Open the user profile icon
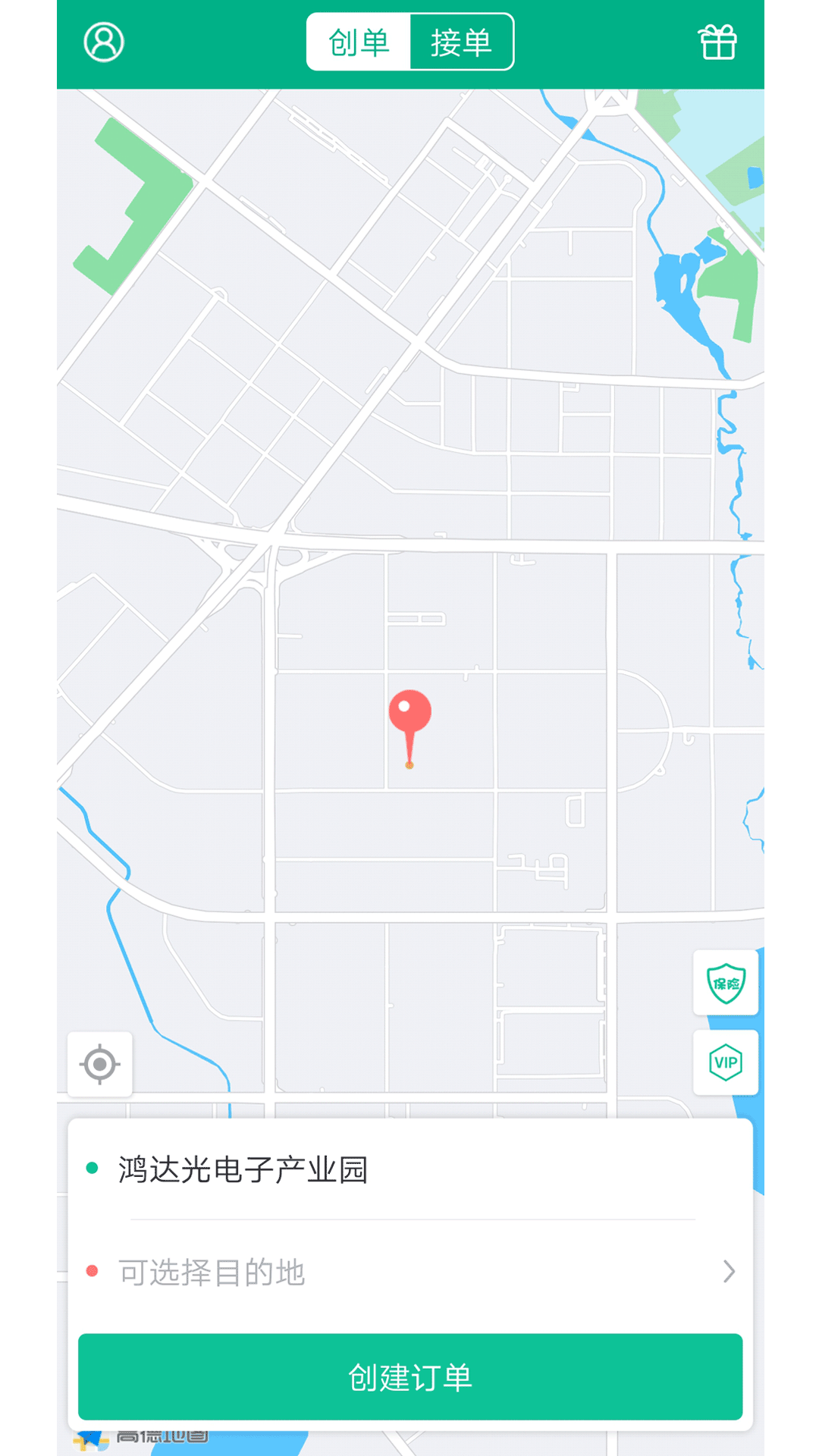819x1456 pixels. pyautogui.click(x=104, y=42)
